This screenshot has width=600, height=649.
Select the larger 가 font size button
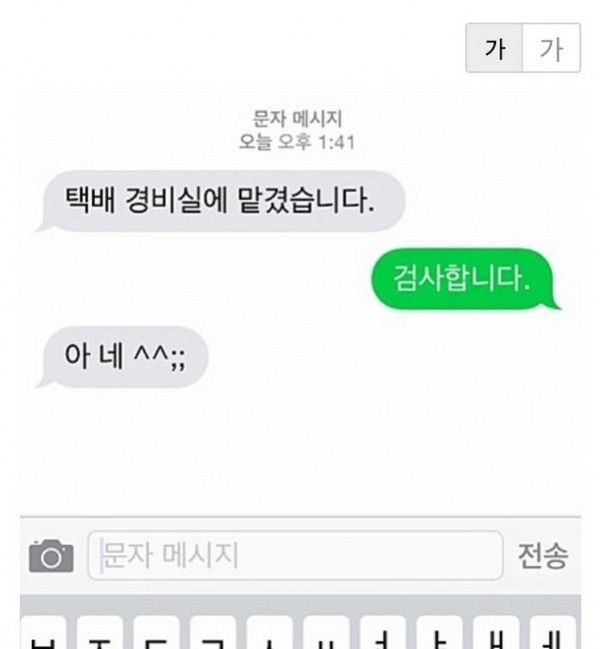[551, 48]
